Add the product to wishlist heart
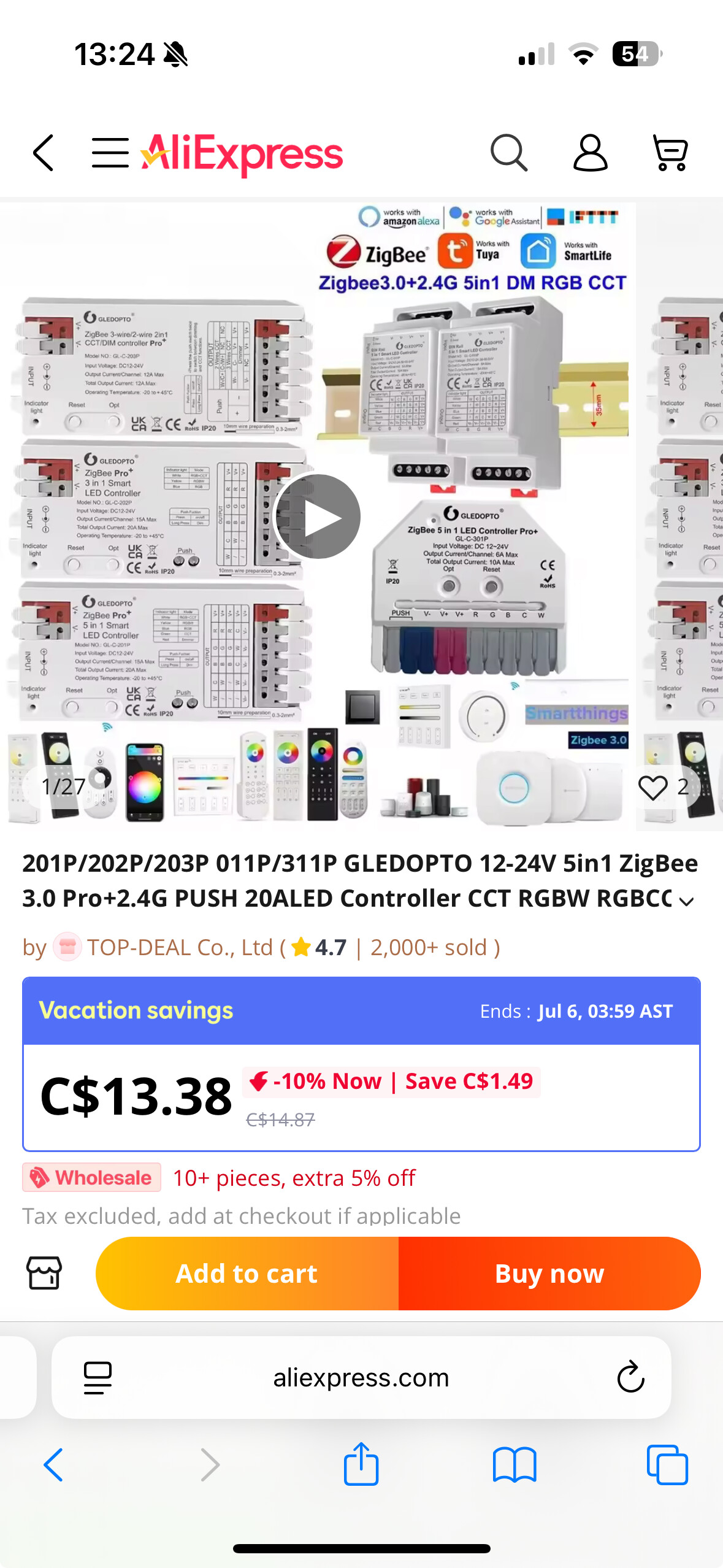 tap(652, 787)
